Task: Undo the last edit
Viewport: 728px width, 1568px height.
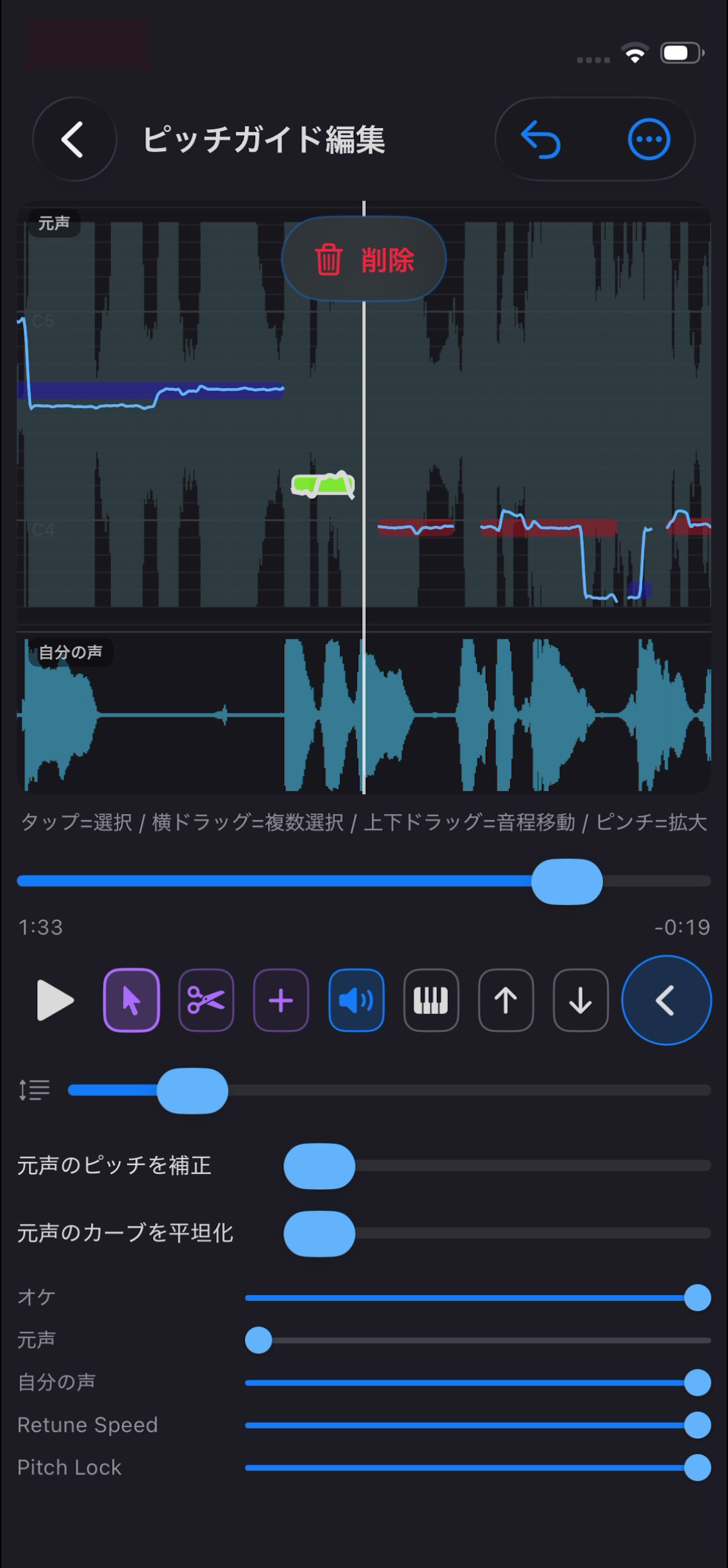Action: [x=541, y=139]
